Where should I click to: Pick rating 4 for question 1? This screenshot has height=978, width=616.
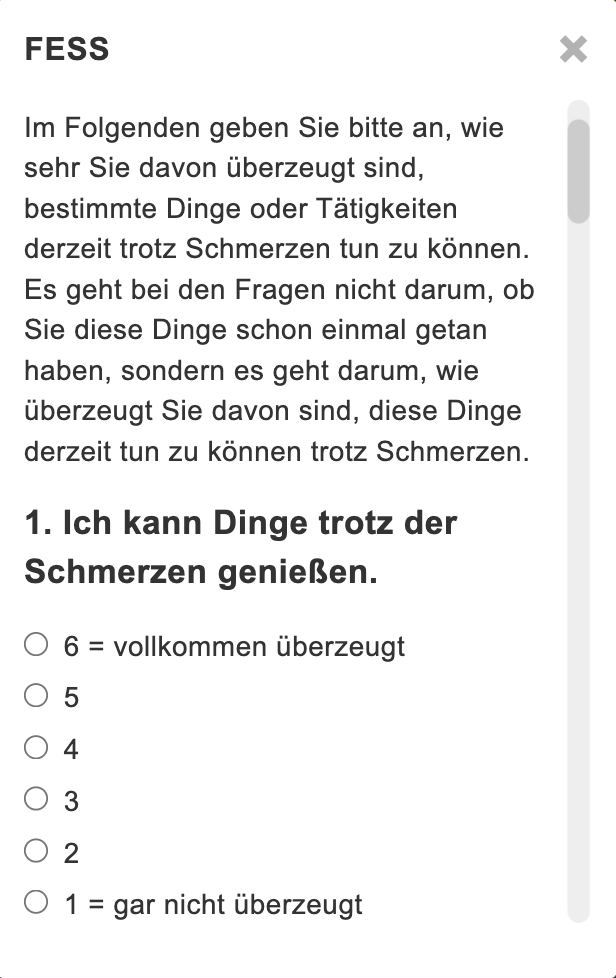pos(36,747)
